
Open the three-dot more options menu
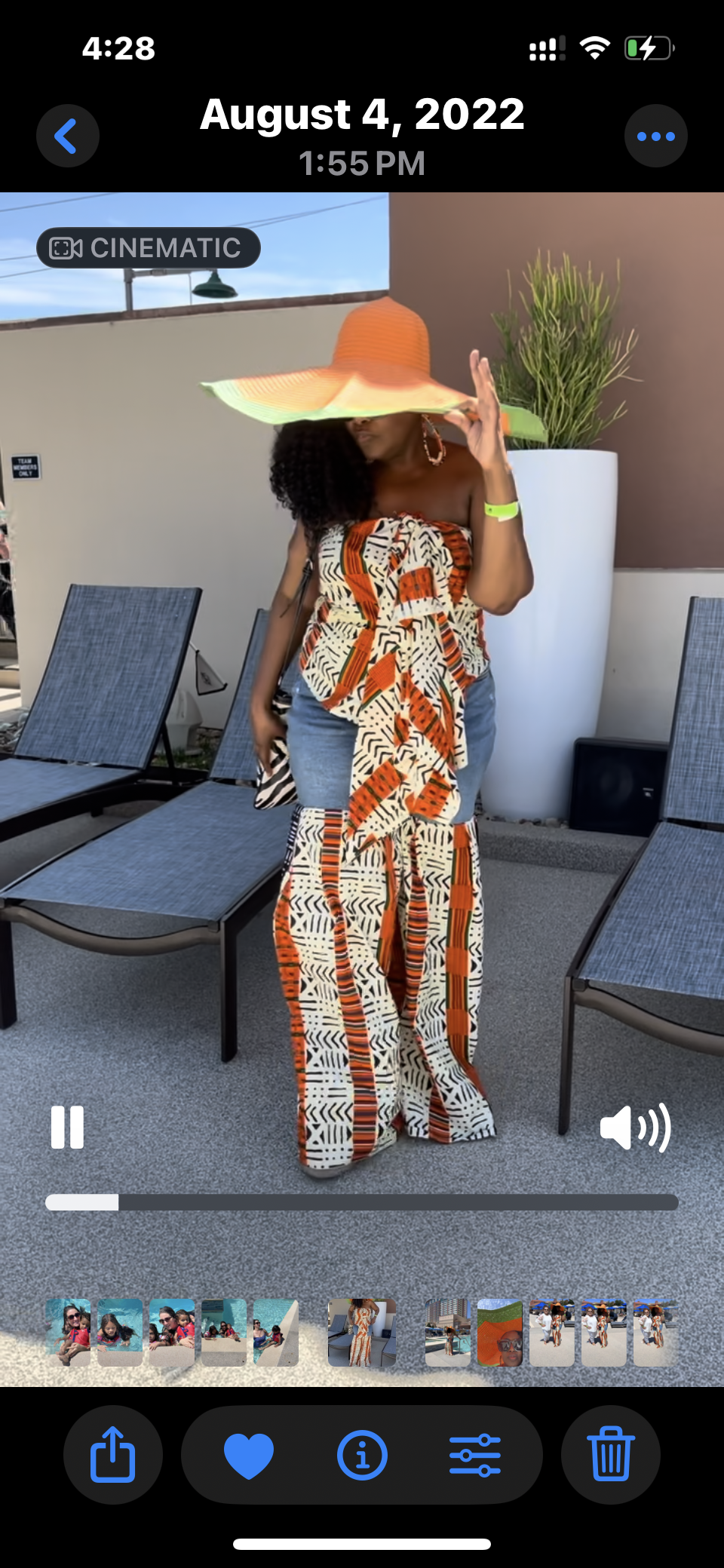pos(655,137)
